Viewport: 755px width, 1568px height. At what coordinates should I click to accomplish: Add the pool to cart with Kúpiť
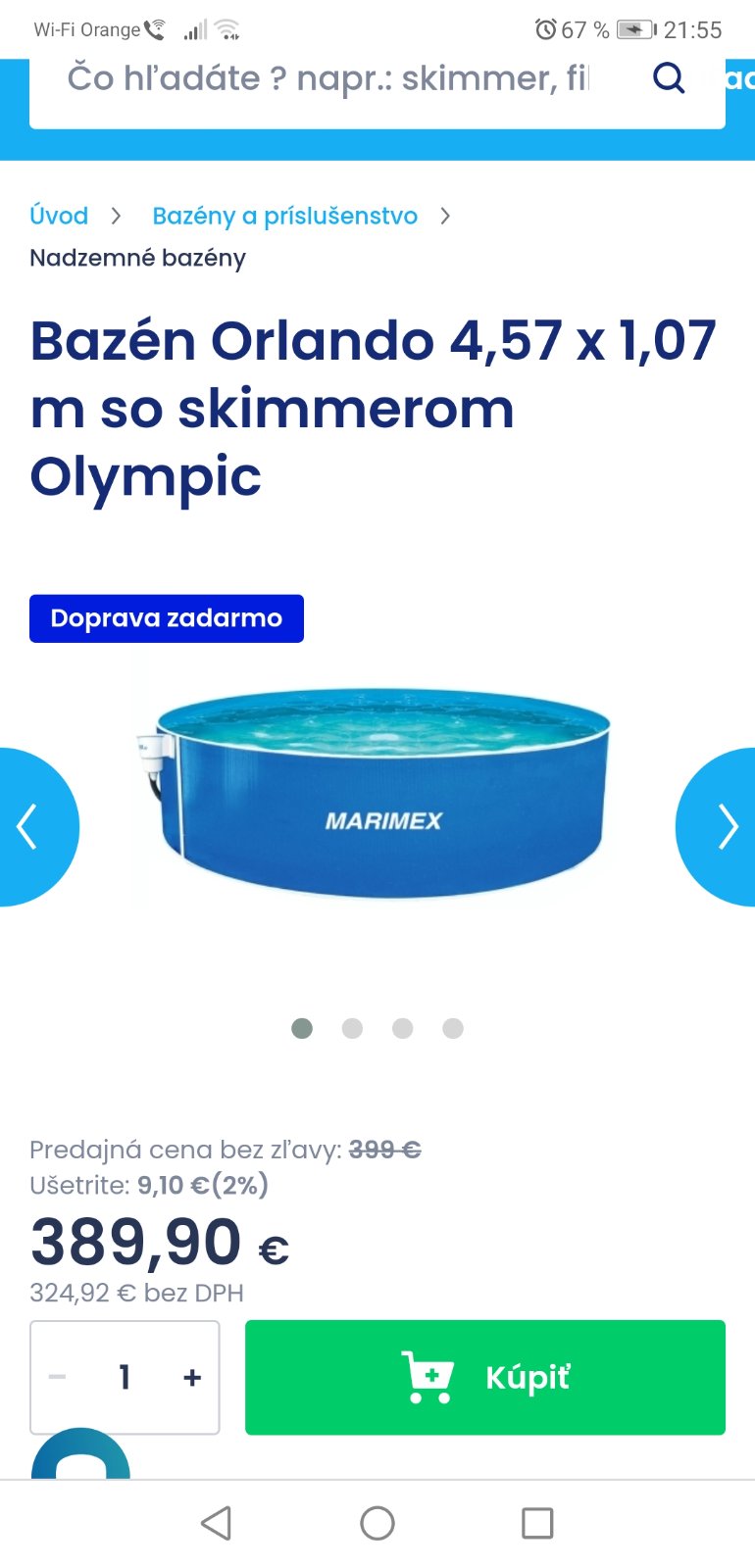(x=484, y=1377)
